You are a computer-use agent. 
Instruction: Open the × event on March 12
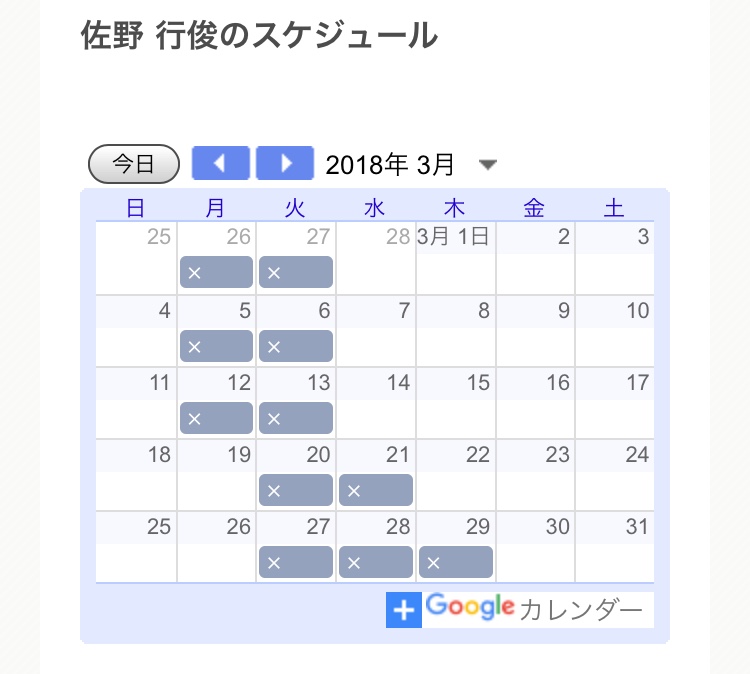click(x=216, y=418)
